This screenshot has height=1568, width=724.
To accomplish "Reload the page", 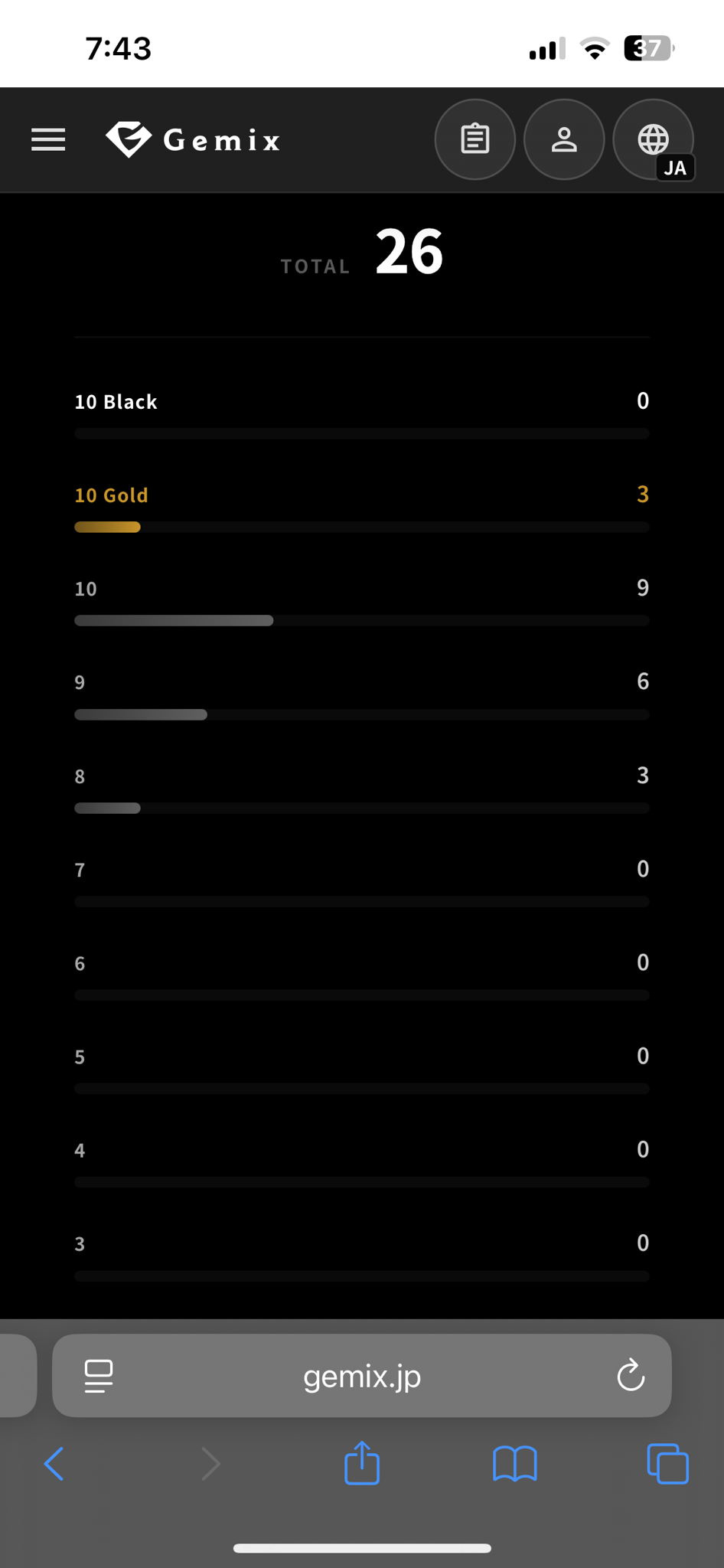I will [631, 1376].
